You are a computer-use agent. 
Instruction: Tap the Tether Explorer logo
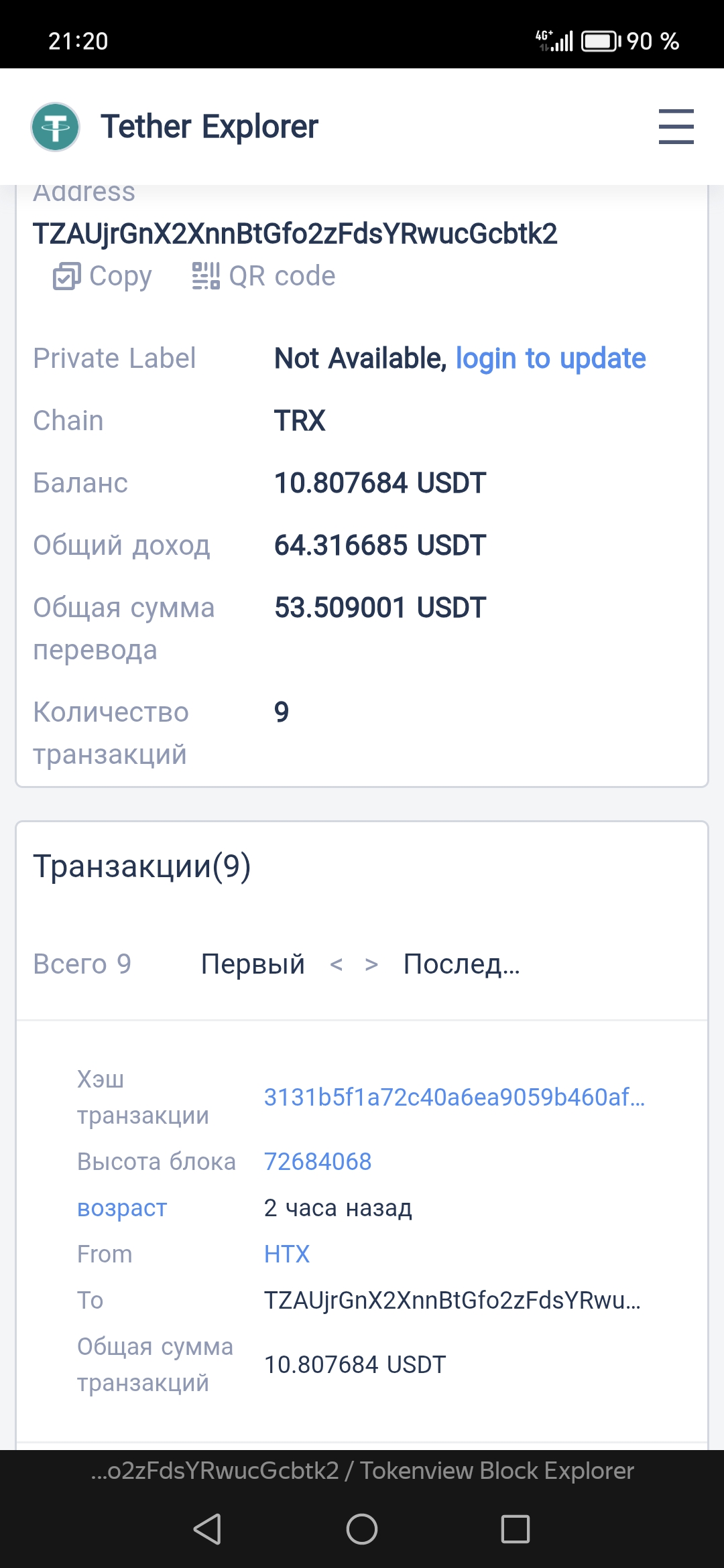point(56,127)
